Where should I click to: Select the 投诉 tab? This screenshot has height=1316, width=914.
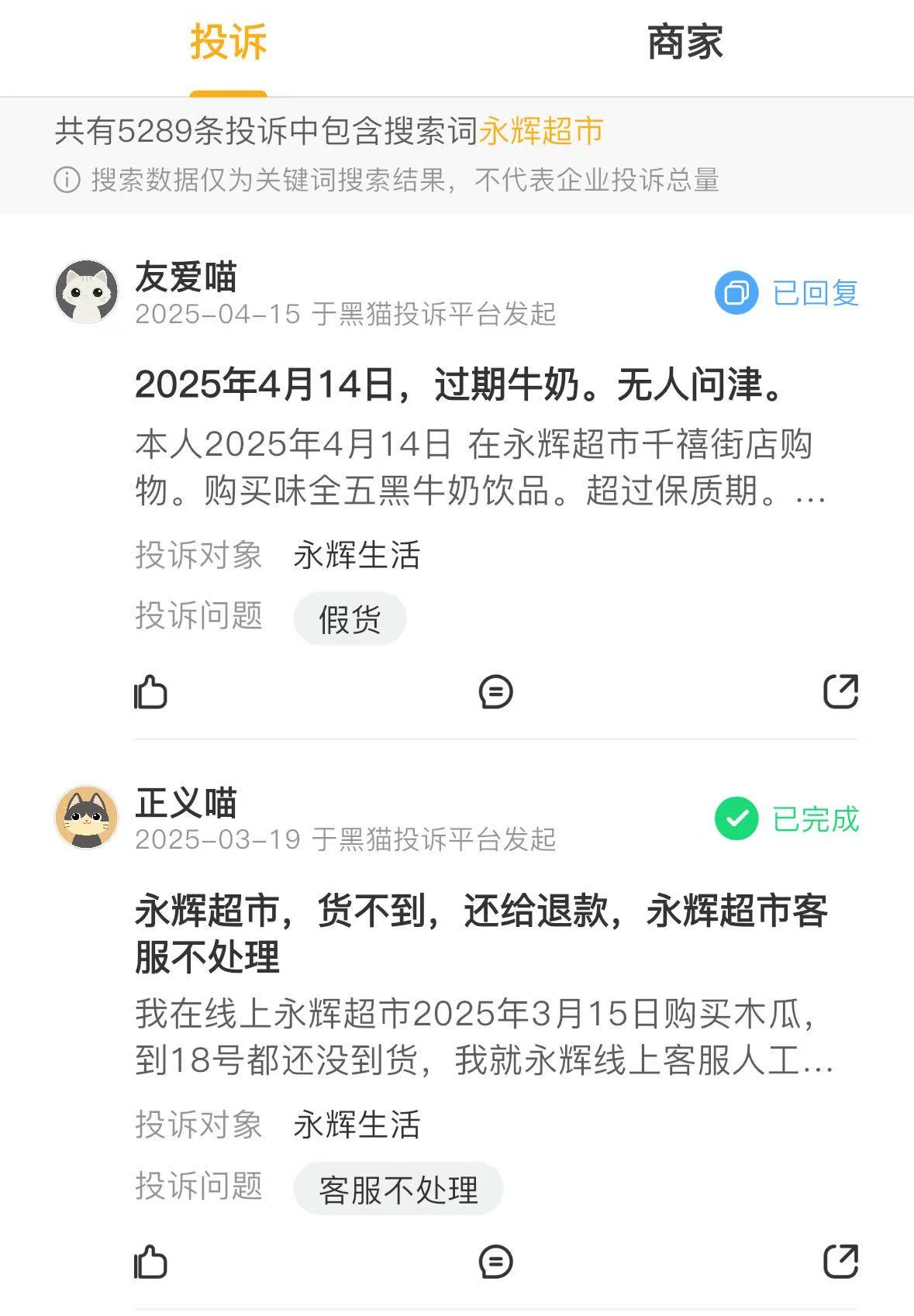point(228,43)
